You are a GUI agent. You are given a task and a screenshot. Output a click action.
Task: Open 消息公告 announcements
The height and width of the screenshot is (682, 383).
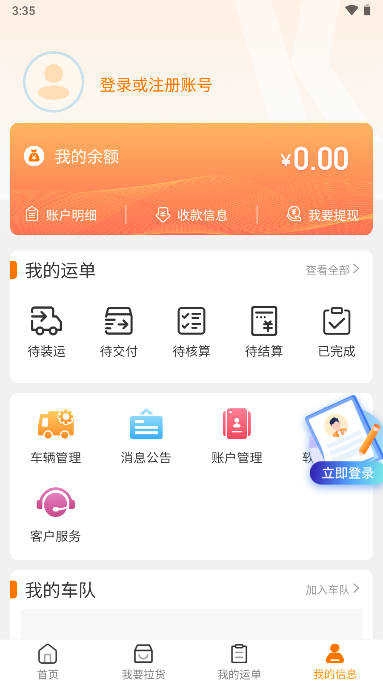coord(146,436)
